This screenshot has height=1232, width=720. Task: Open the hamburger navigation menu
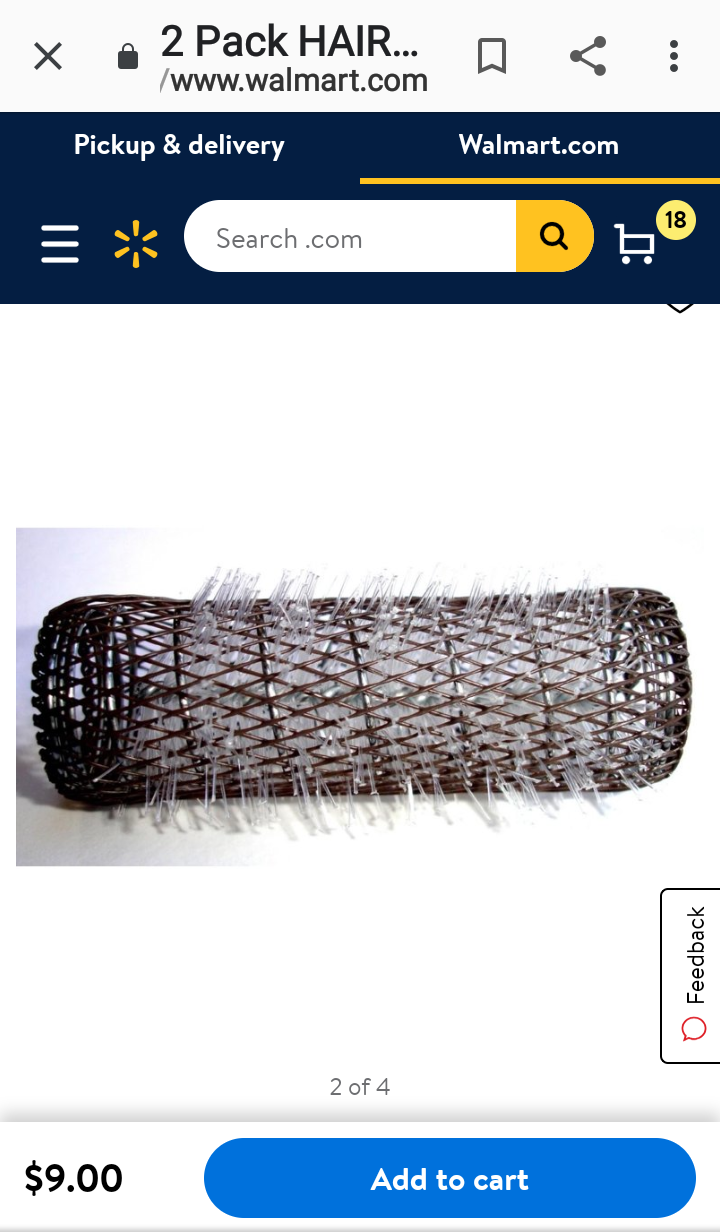60,243
